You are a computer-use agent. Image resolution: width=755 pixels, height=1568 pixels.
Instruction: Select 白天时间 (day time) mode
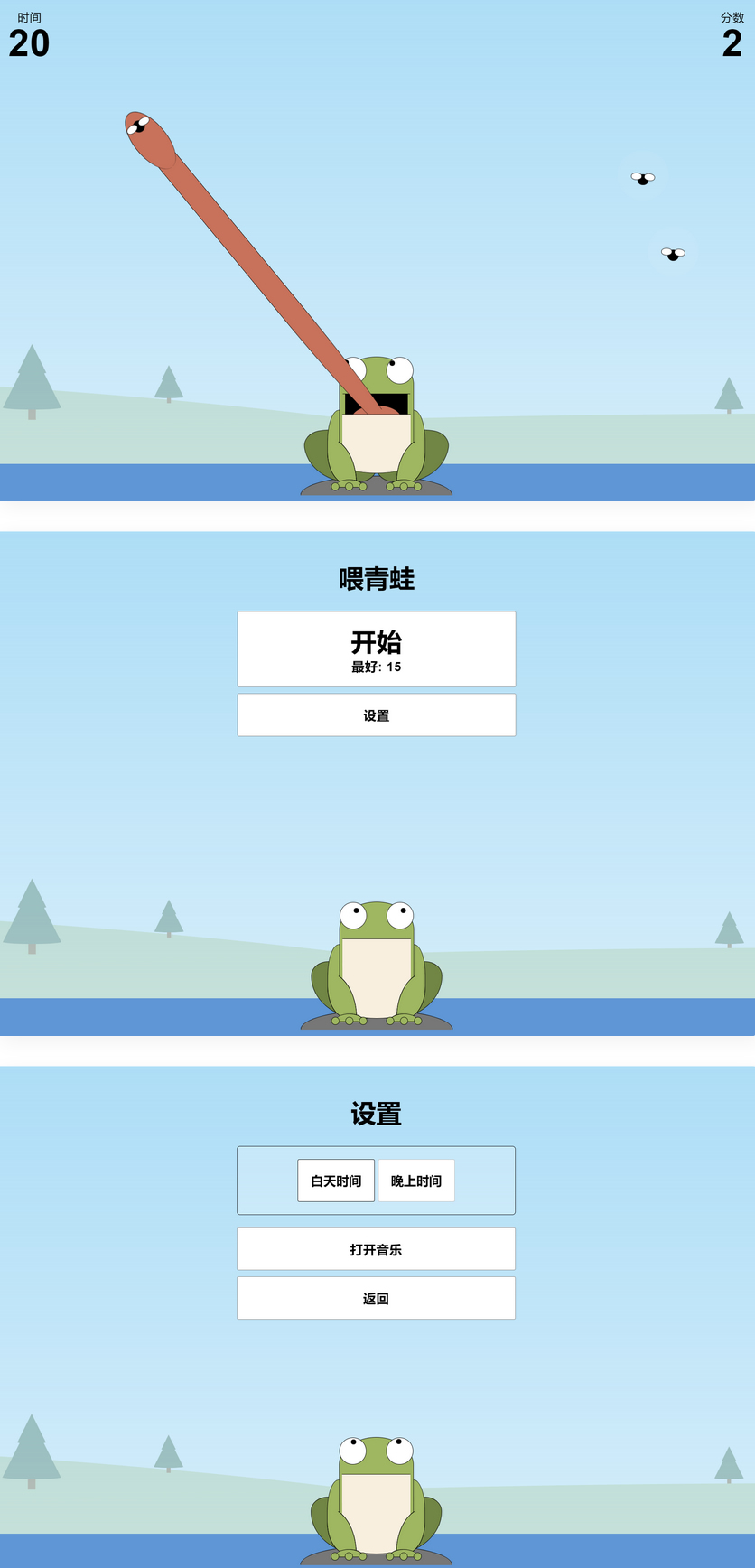click(x=335, y=1180)
